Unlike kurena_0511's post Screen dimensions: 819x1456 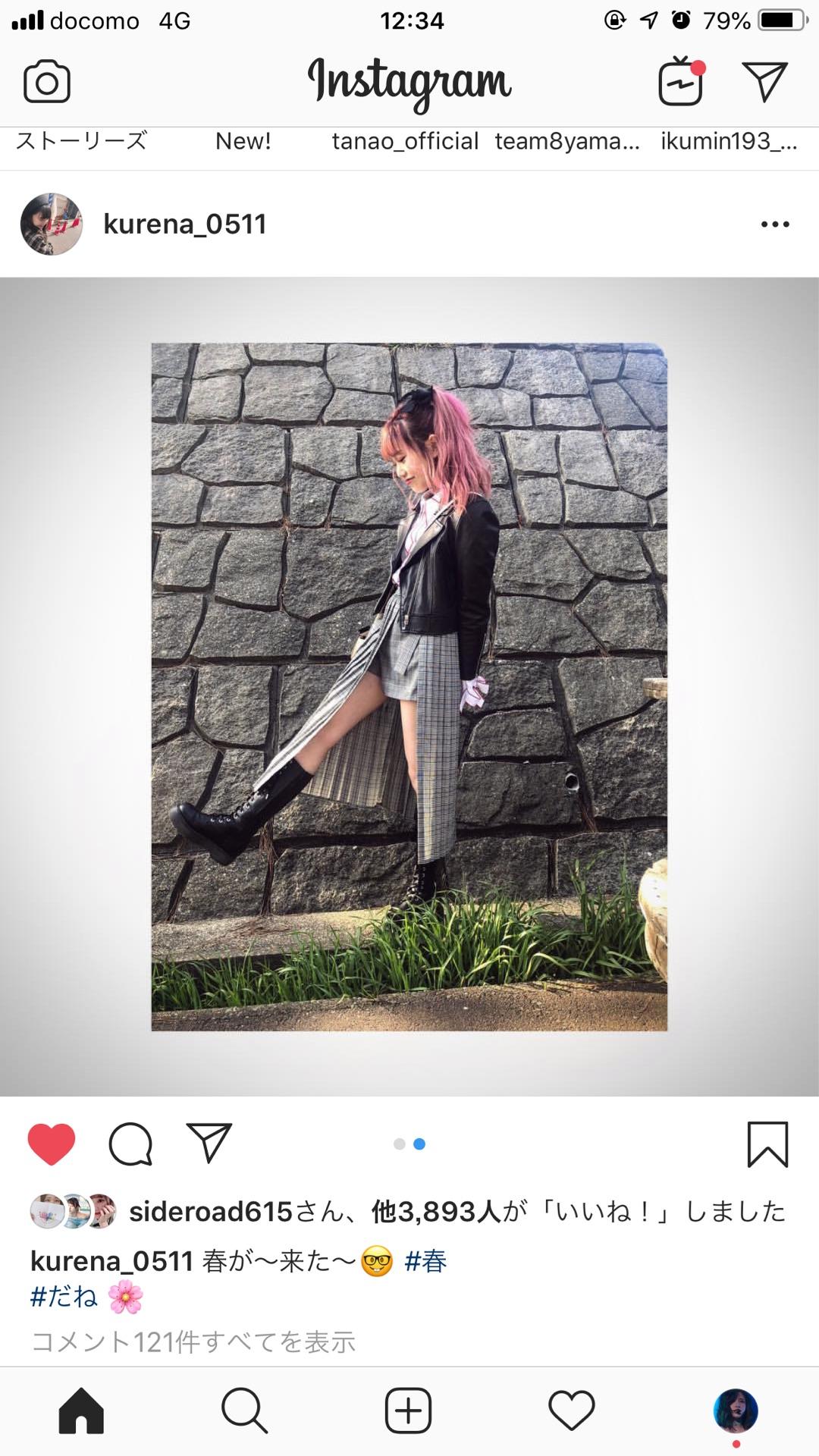click(x=52, y=1144)
